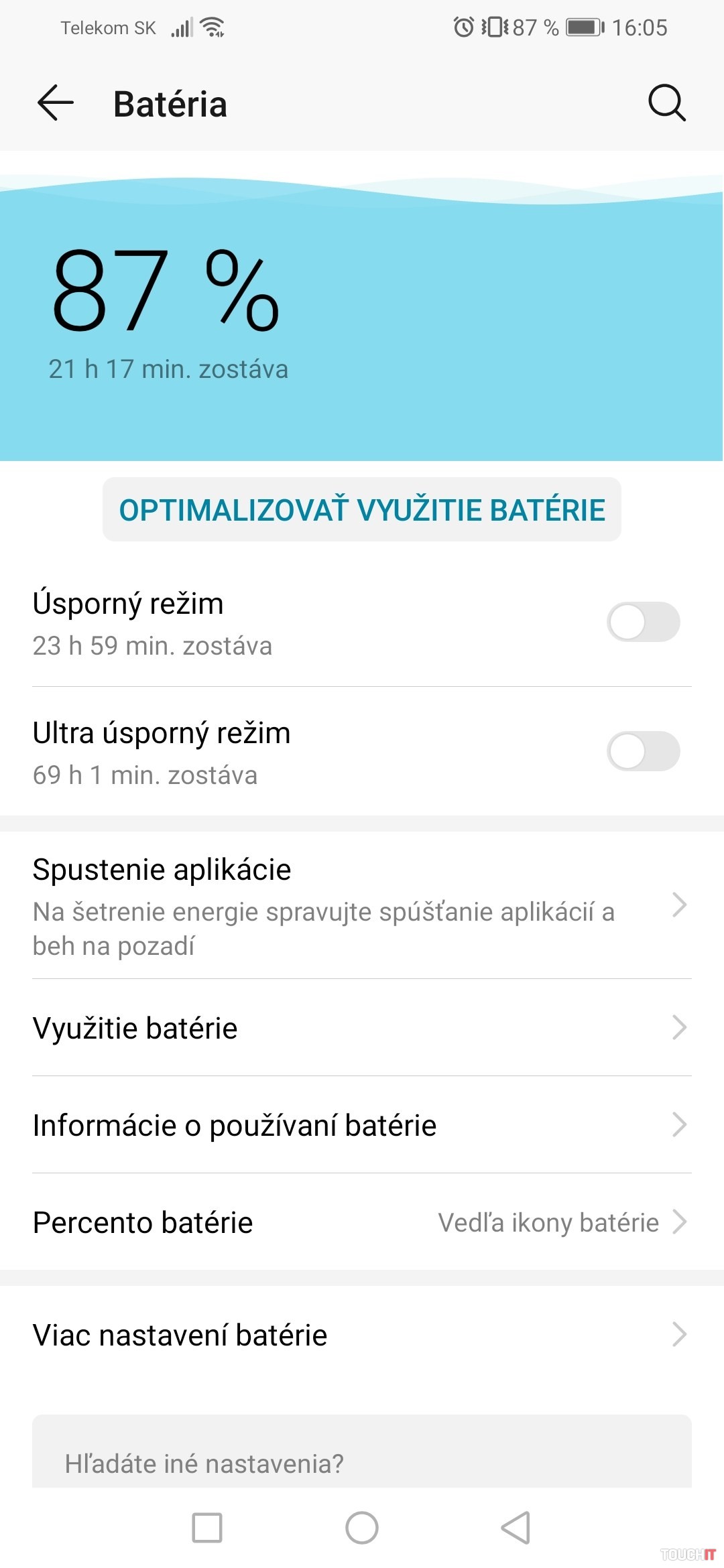Open recent apps via square button
The height and width of the screenshot is (1568, 724).
[207, 1528]
